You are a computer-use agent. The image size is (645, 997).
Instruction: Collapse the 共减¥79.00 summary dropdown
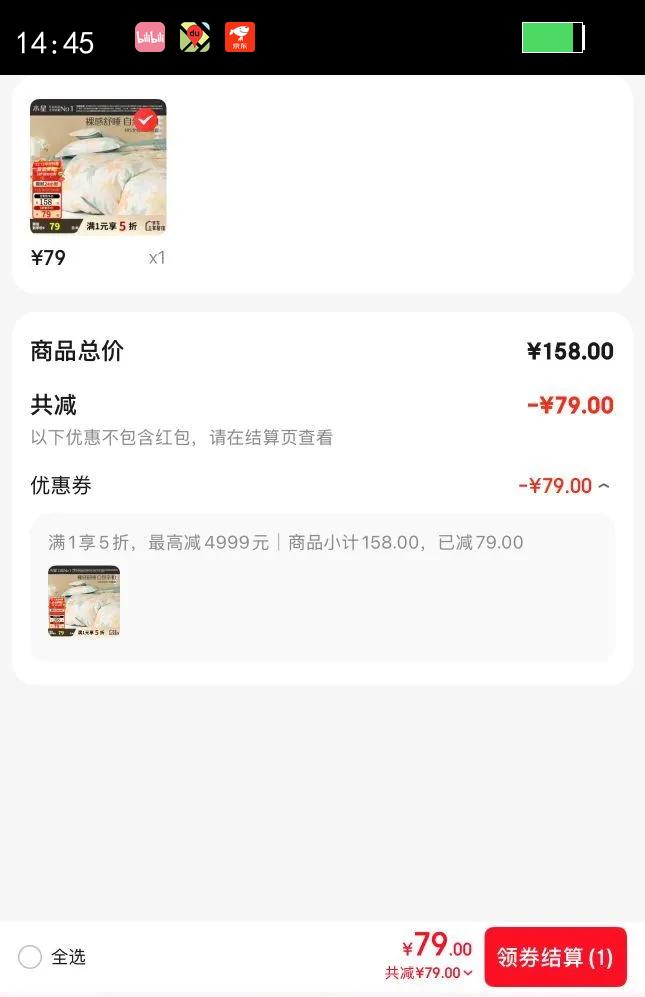point(467,973)
